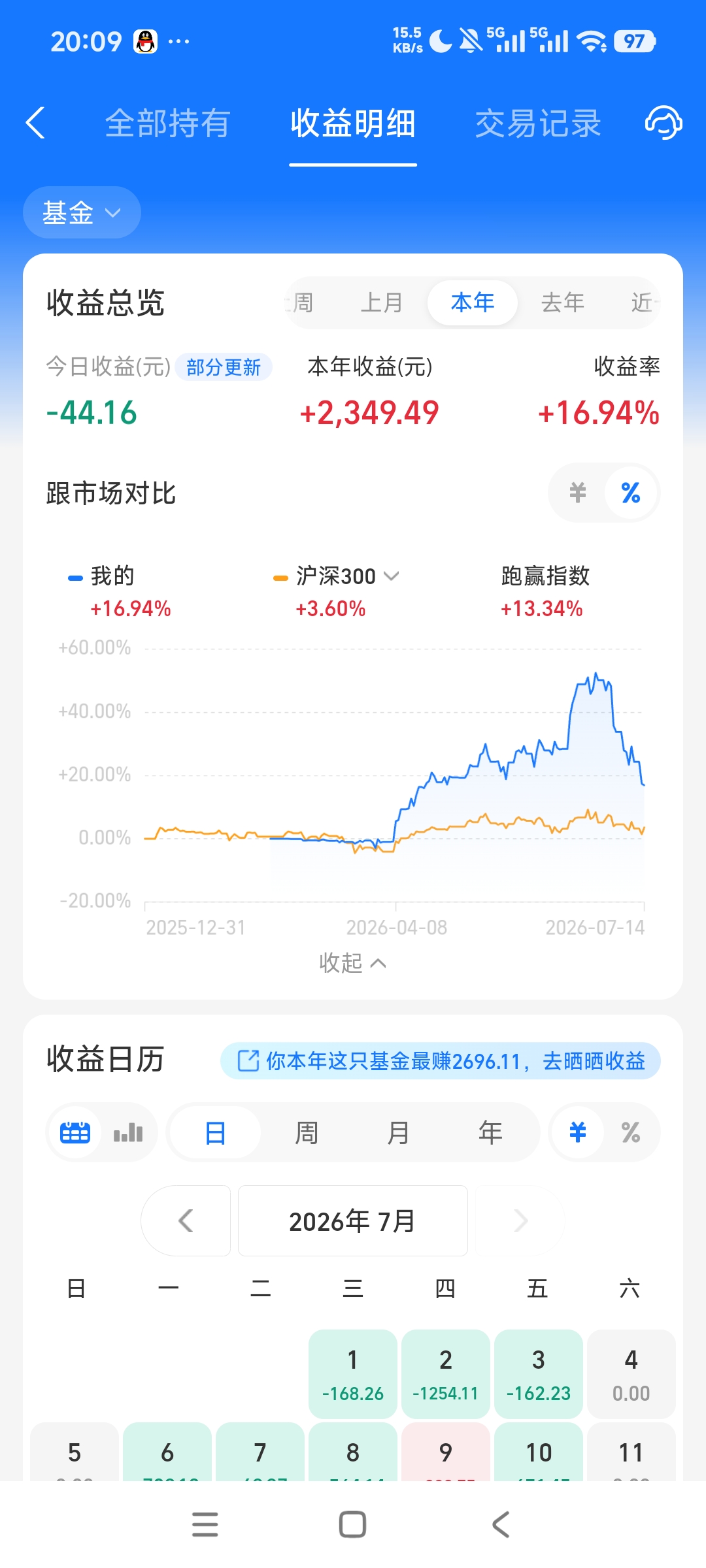Select the 去年 period in 收益总览
Viewport: 706px width, 1568px height.
(x=562, y=302)
